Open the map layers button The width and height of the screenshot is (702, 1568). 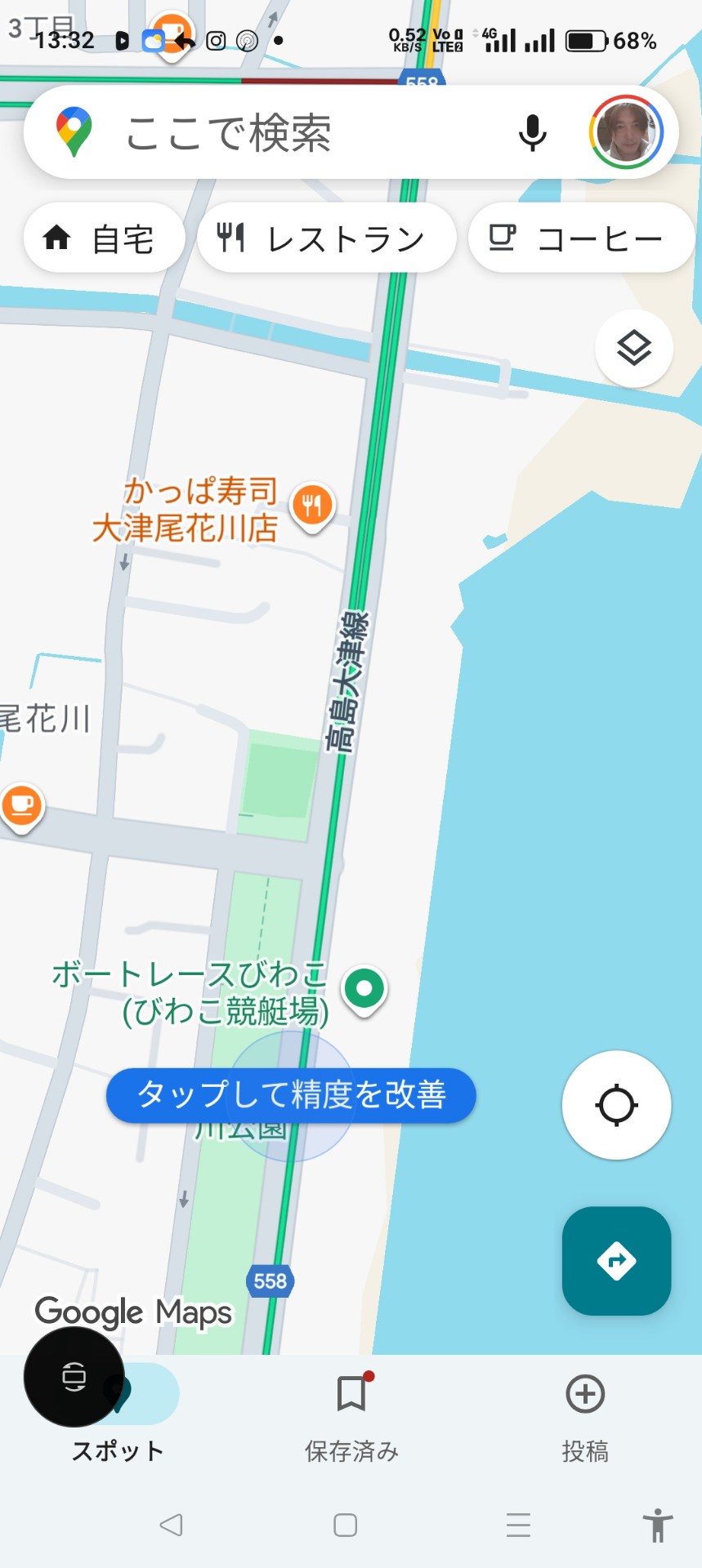click(x=634, y=349)
